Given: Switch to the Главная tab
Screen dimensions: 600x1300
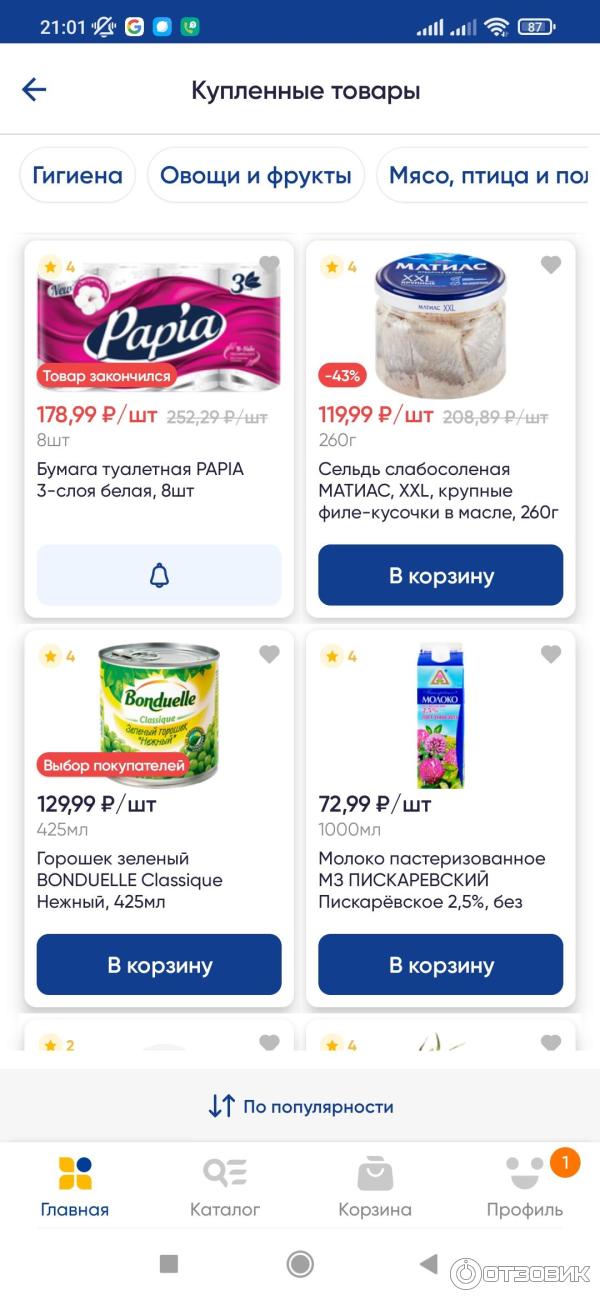Looking at the screenshot, I should tap(75, 1187).
